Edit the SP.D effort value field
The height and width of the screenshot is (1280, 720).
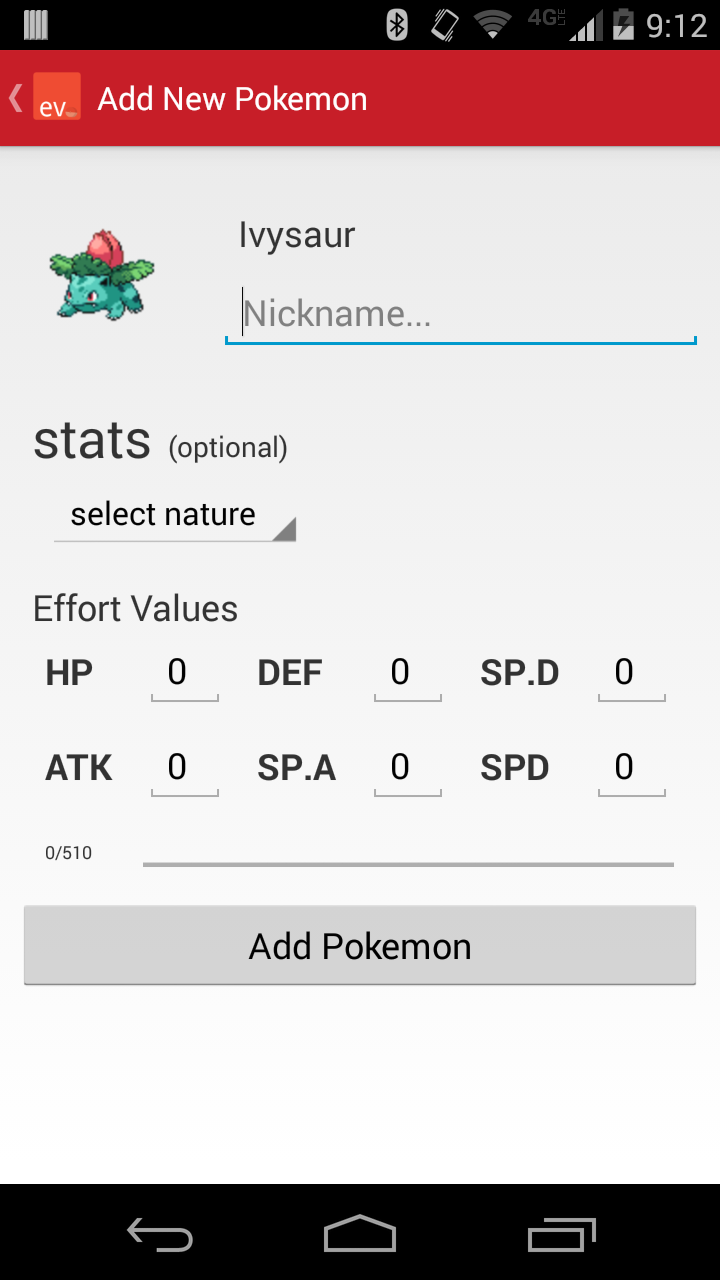pos(632,674)
